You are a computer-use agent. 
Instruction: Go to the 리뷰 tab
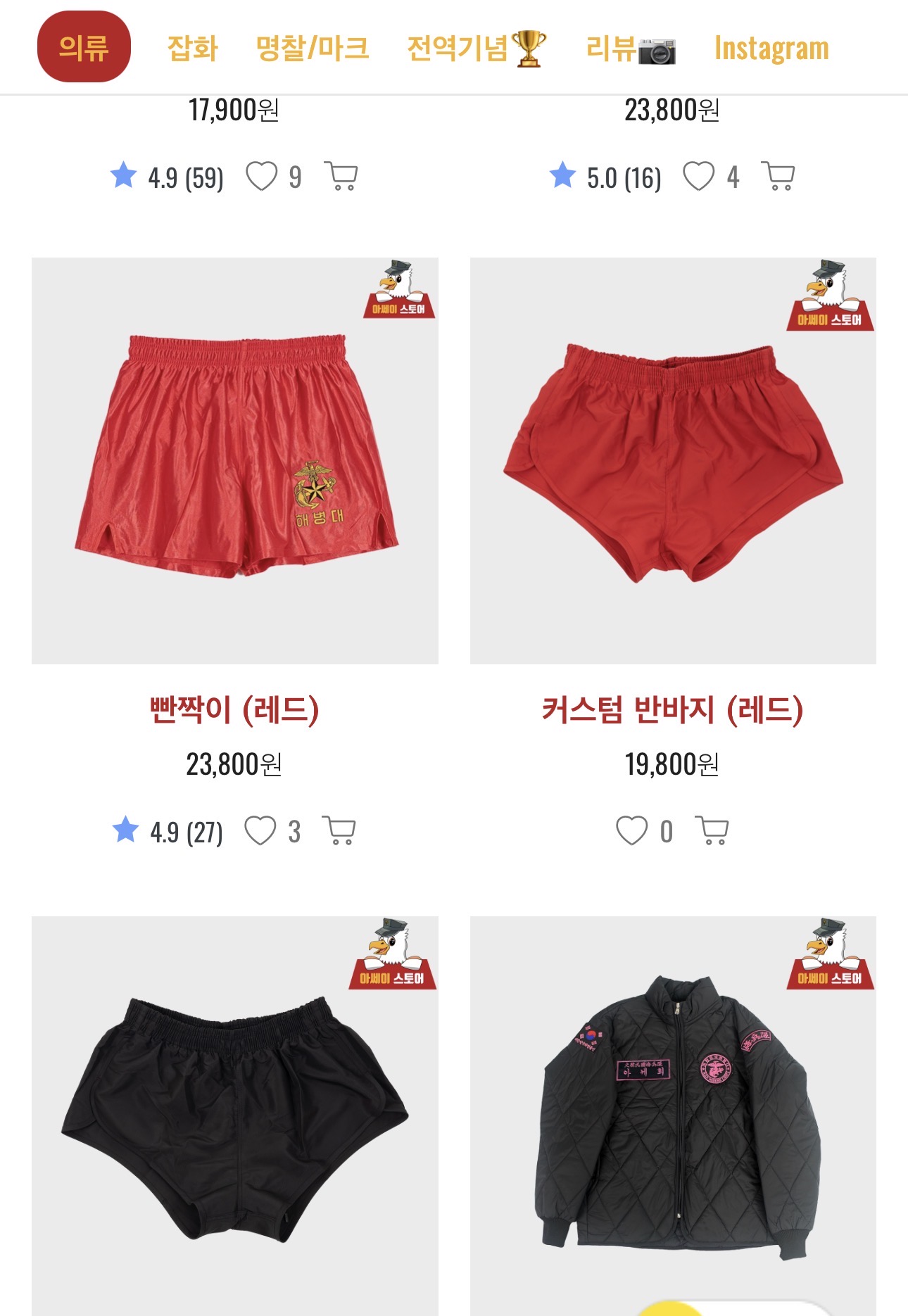(x=629, y=49)
